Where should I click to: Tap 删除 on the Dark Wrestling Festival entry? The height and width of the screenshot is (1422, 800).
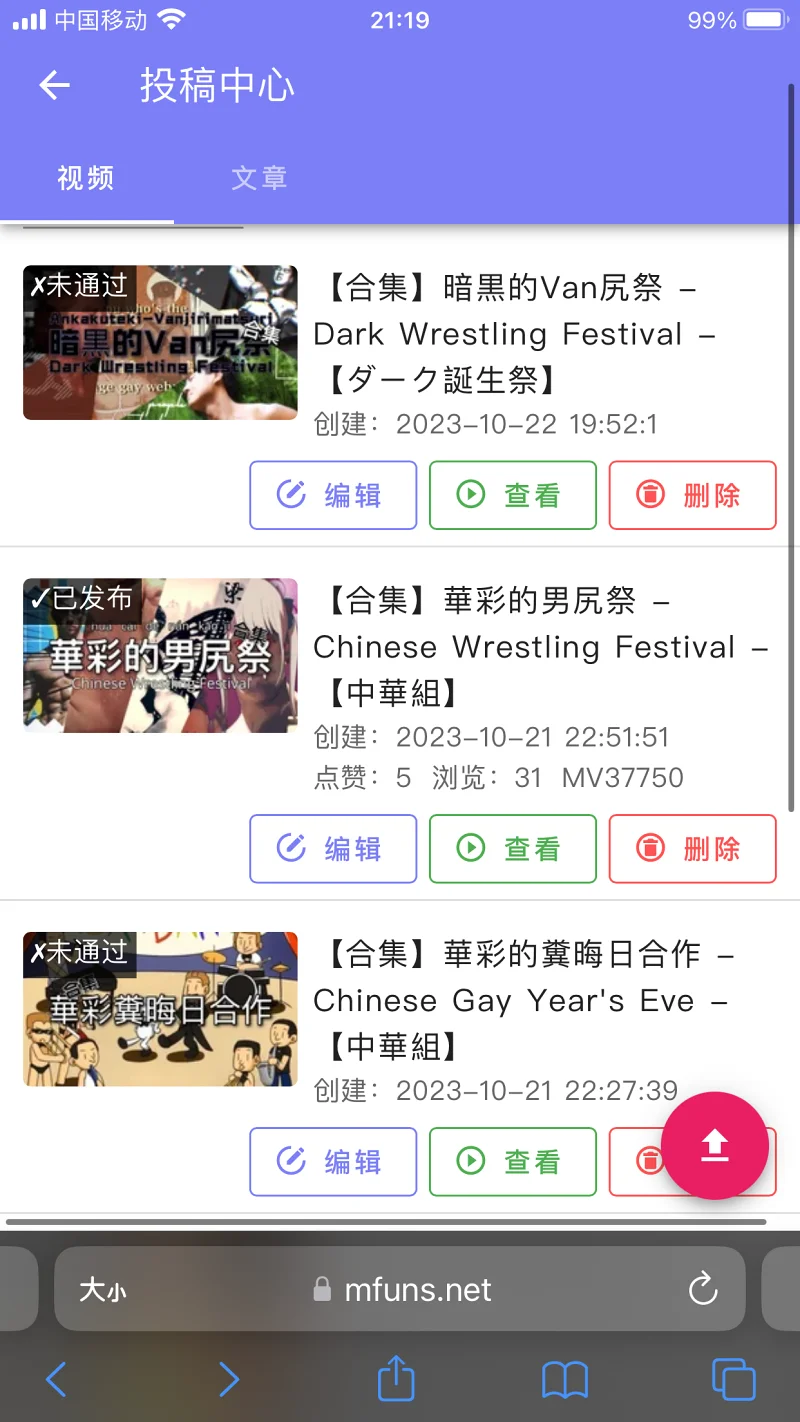click(x=692, y=494)
